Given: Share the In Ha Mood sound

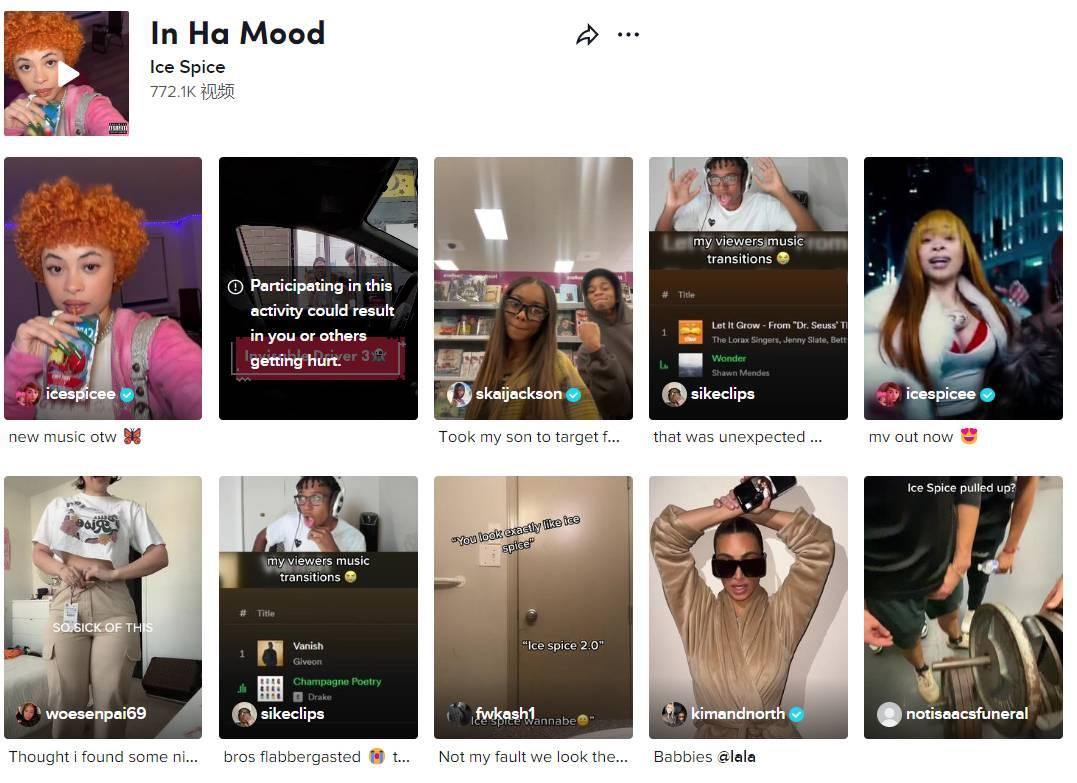Looking at the screenshot, I should pos(587,35).
